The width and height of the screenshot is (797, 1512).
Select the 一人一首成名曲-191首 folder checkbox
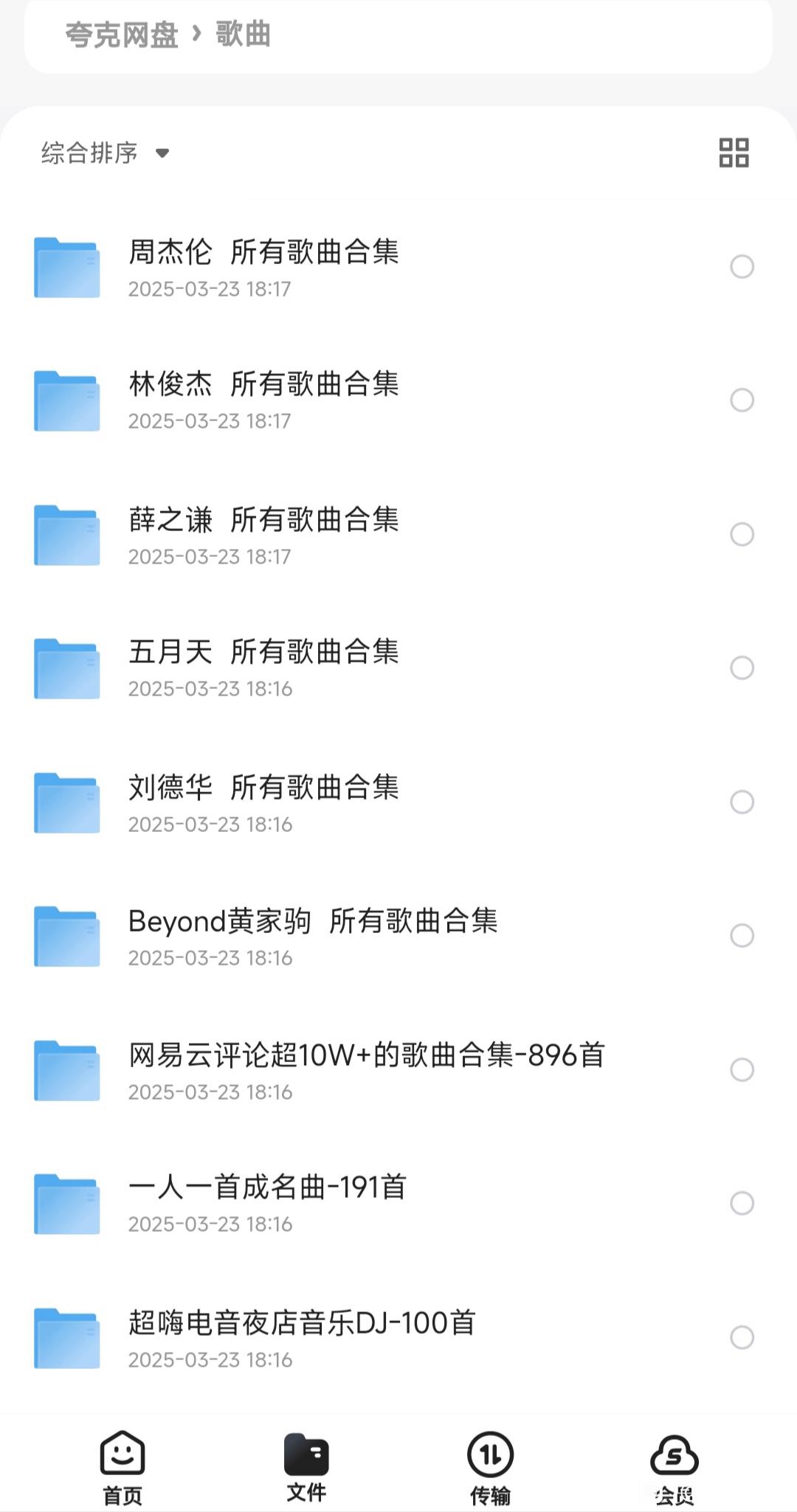pos(742,1203)
